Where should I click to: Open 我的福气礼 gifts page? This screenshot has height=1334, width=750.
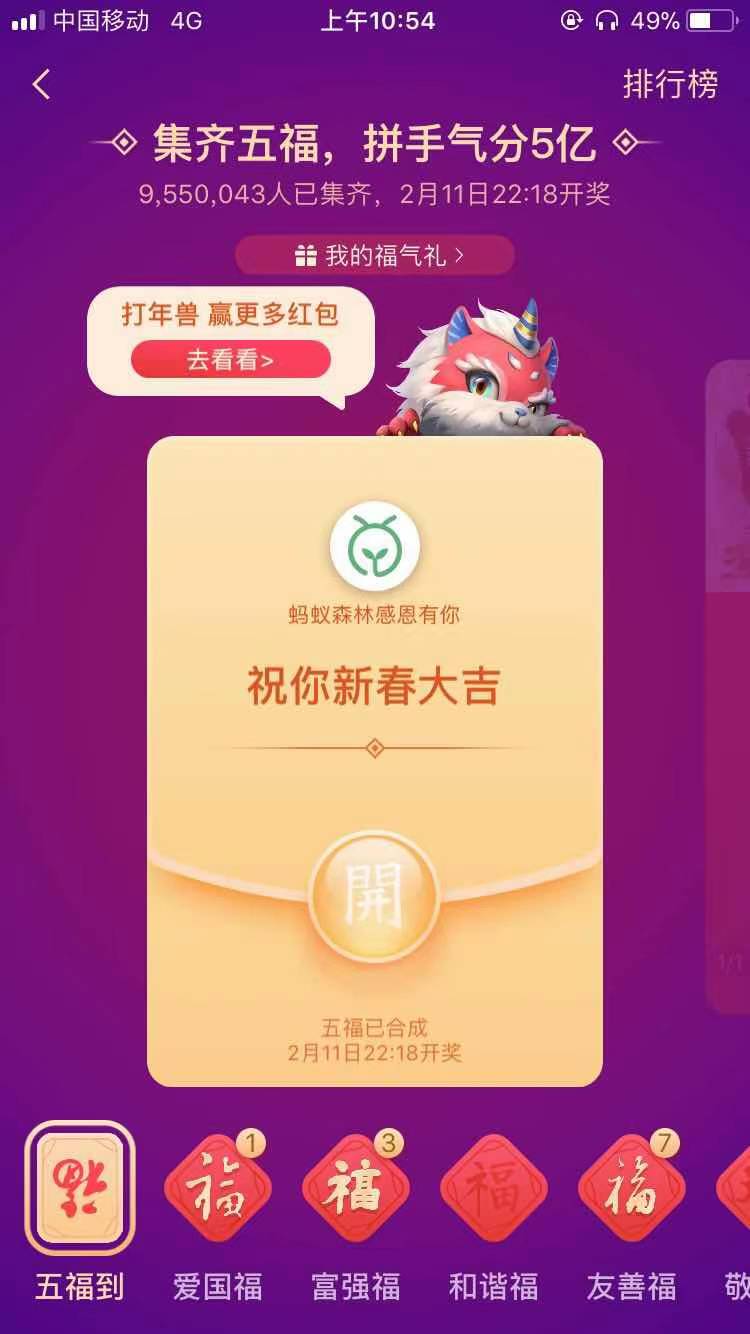click(375, 256)
